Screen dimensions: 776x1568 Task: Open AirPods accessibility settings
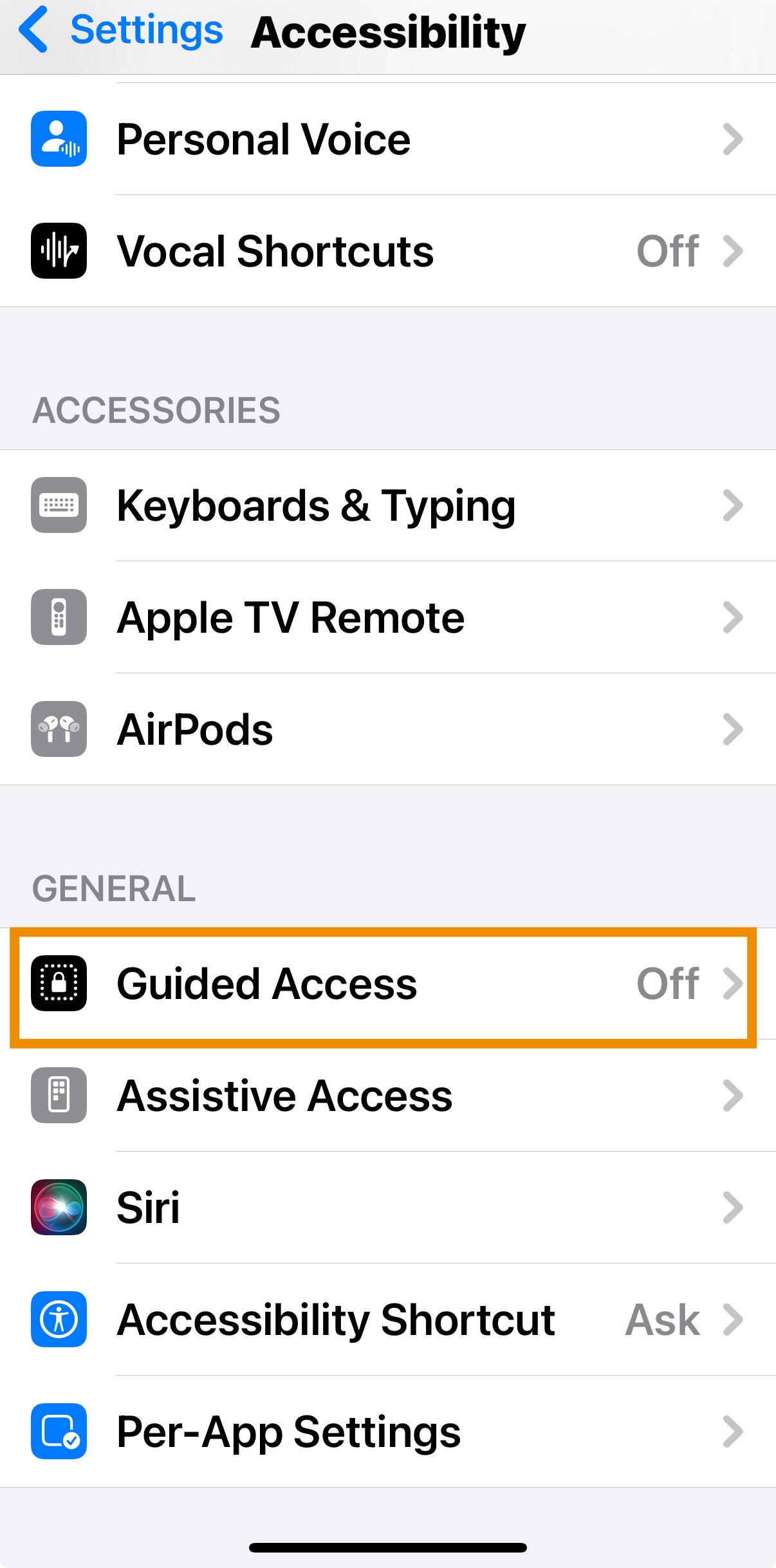tap(388, 729)
